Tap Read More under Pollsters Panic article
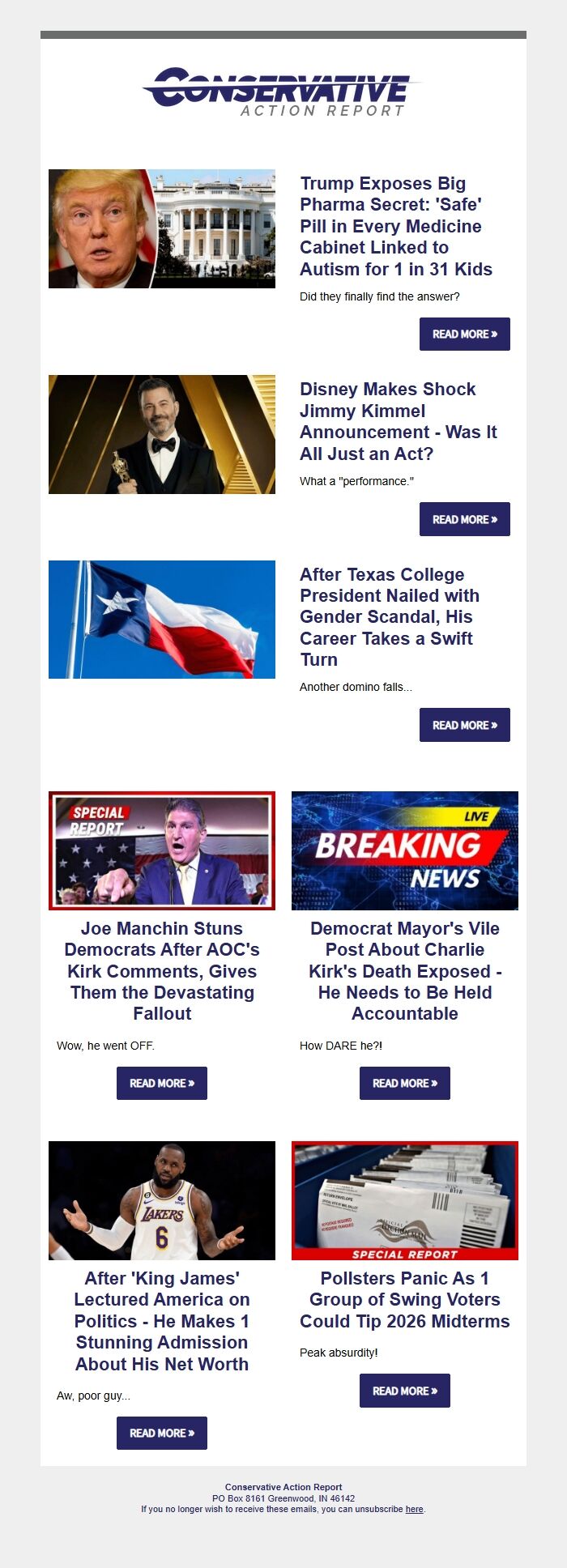 404,1391
